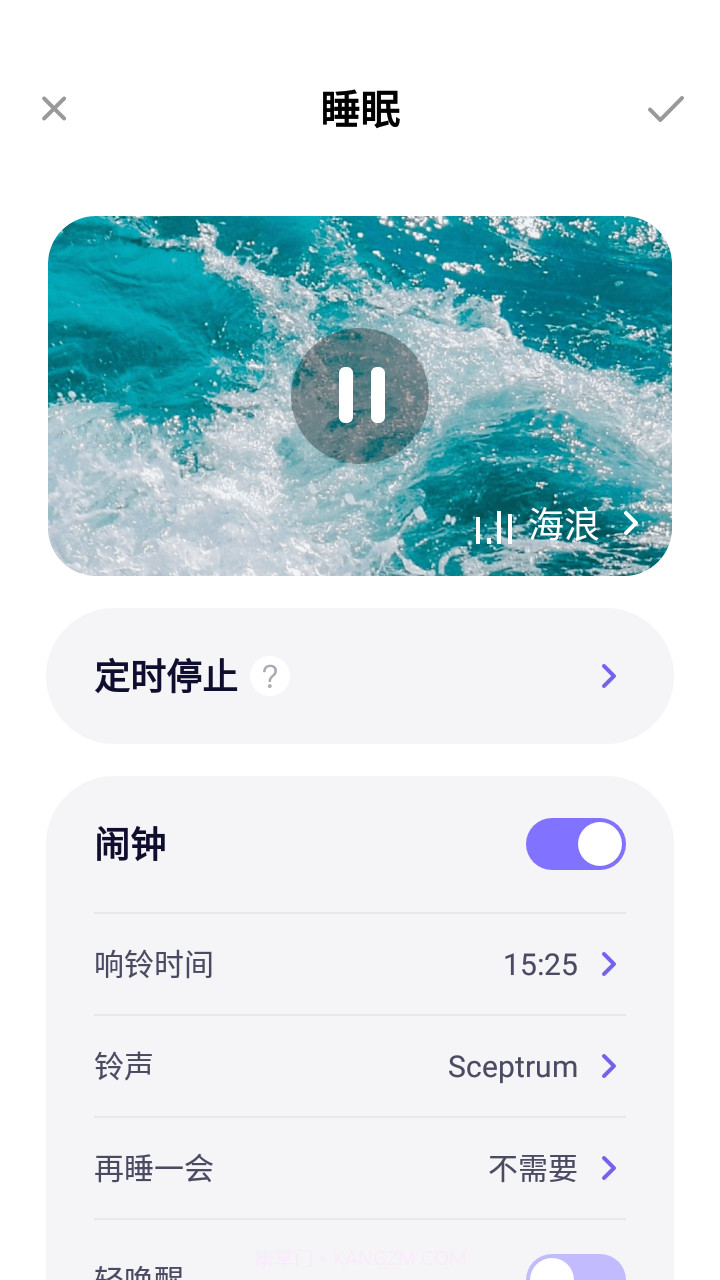
Task: Tap the 海浪 label on the video
Action: pos(564,523)
